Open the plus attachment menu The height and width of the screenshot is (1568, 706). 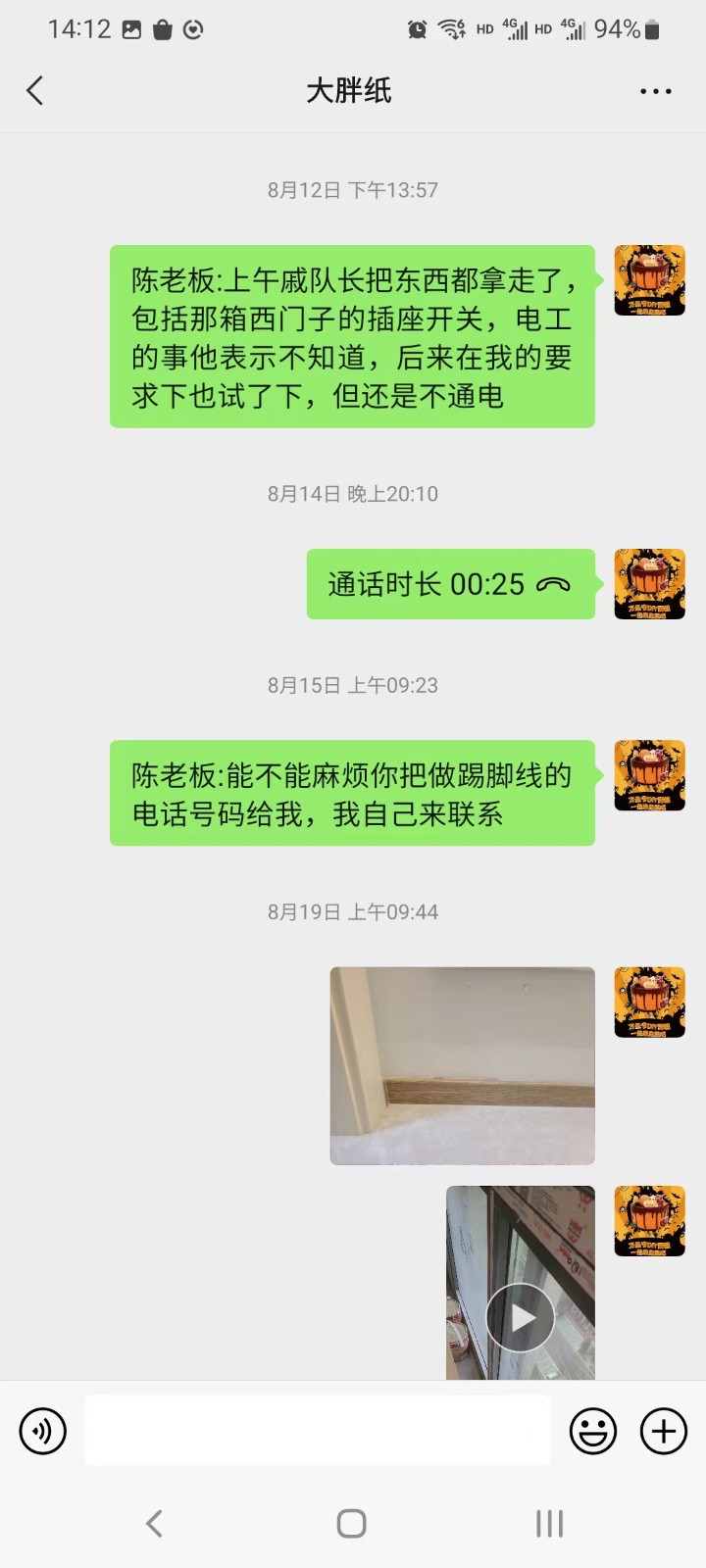click(x=664, y=1431)
